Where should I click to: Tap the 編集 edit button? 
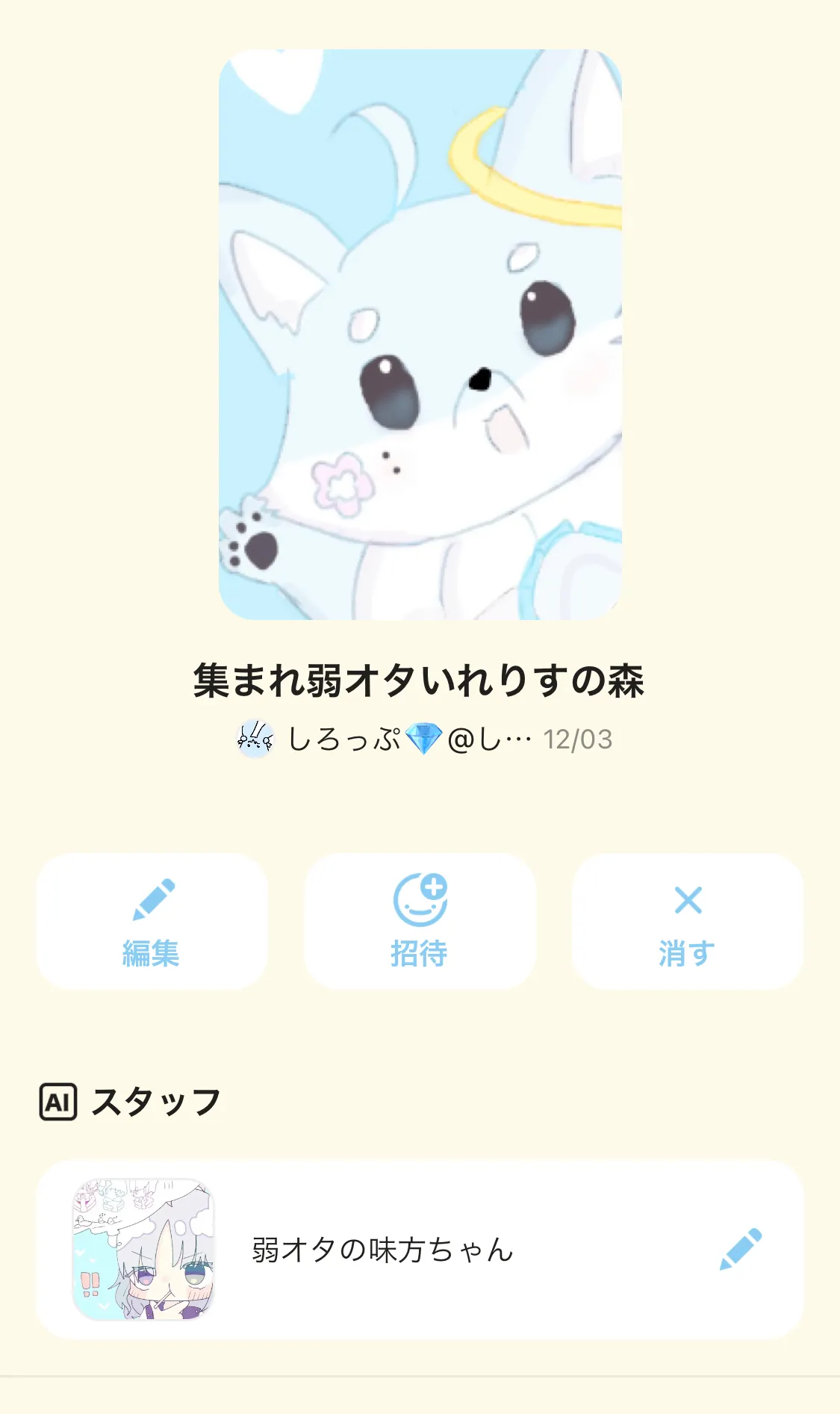[152, 921]
